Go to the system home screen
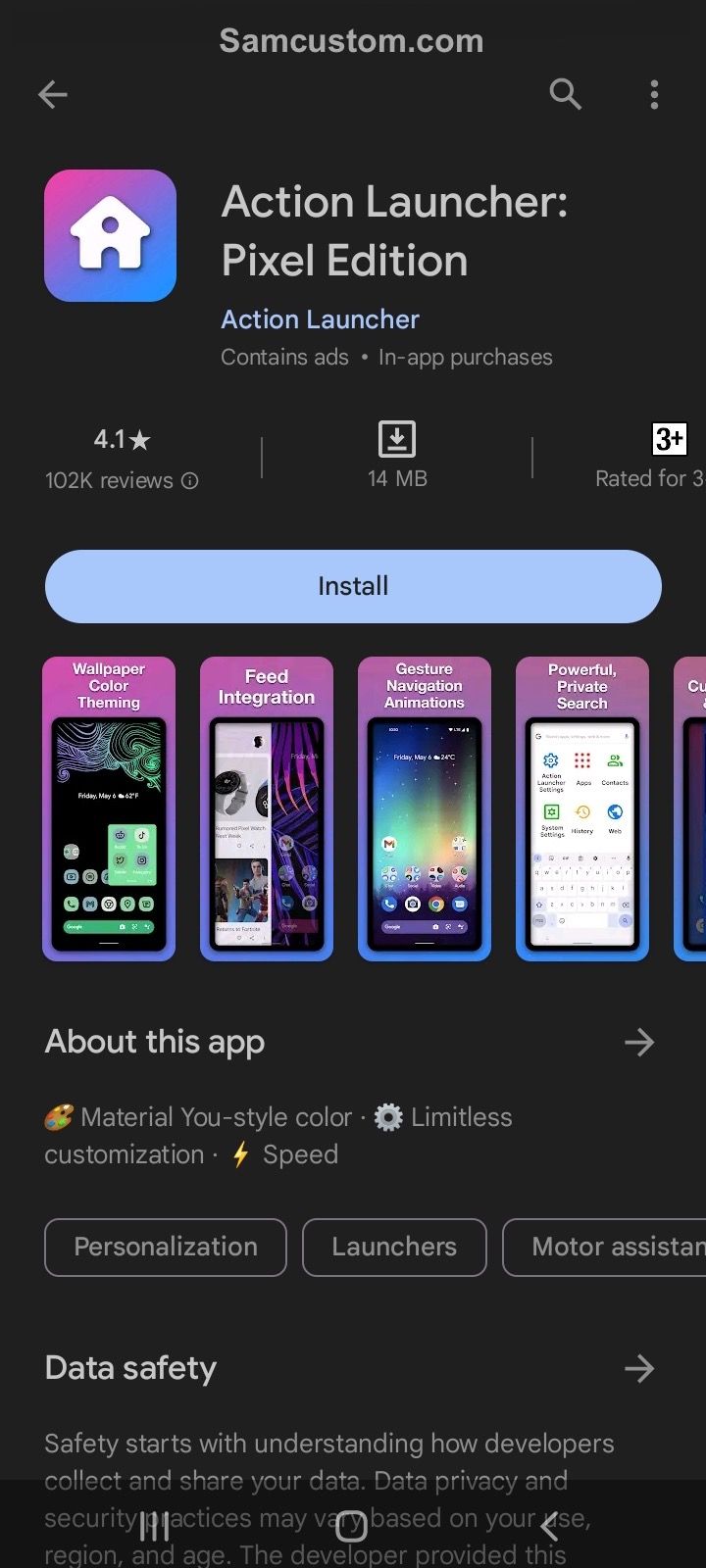 click(352, 1526)
